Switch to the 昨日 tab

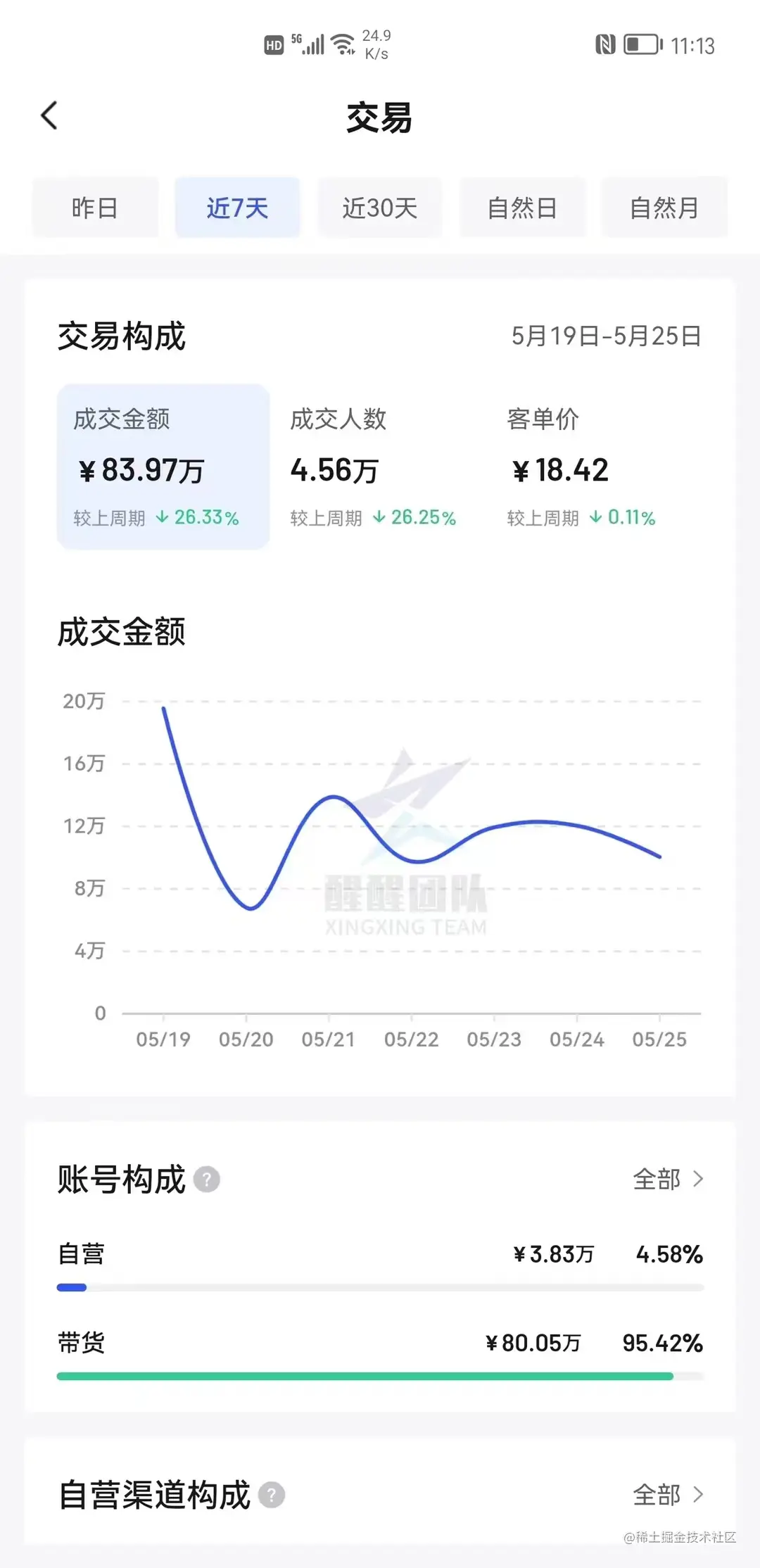point(95,208)
